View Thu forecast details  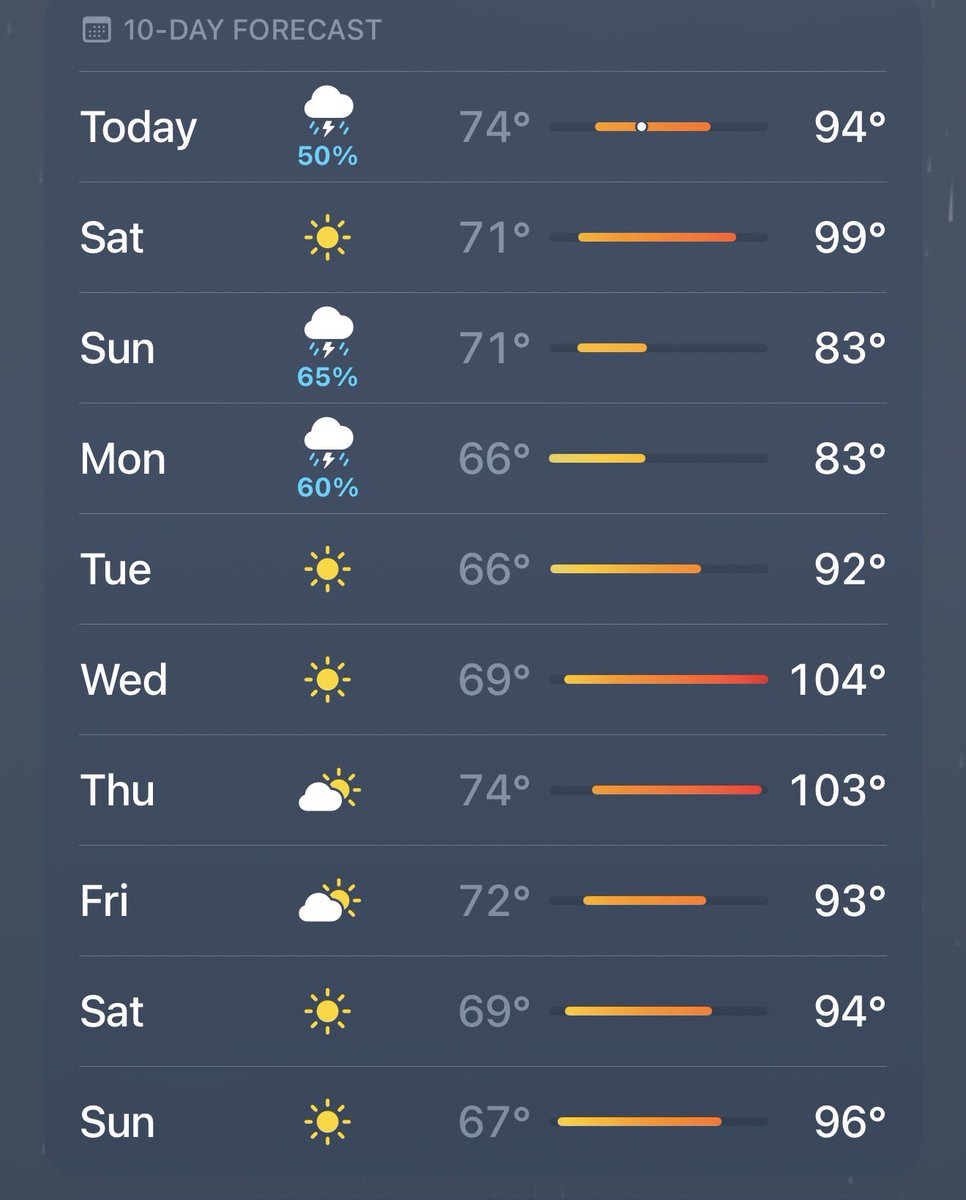483,790
